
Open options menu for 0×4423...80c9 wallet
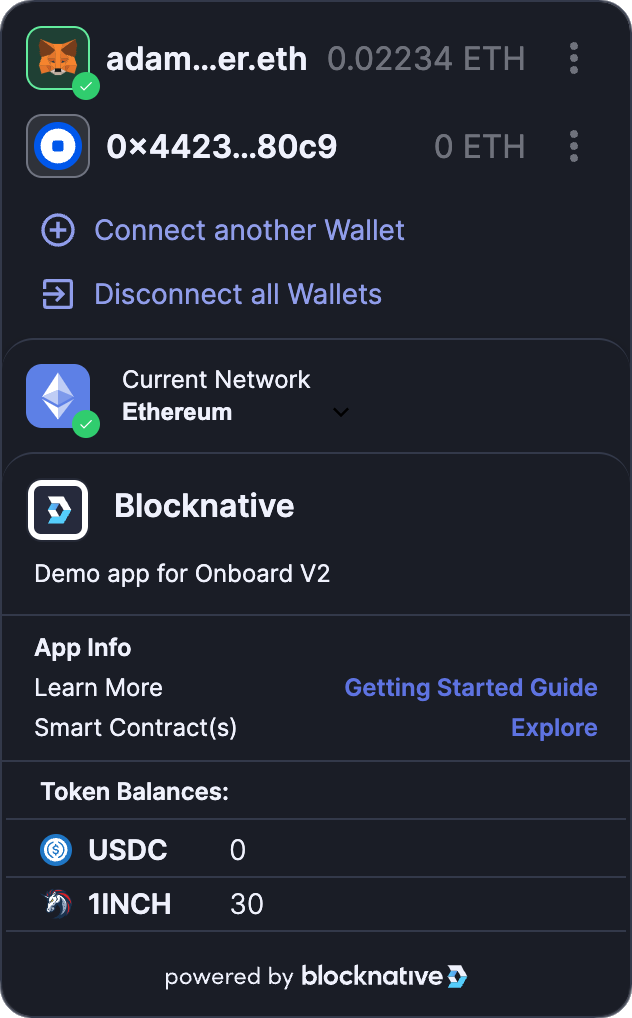click(x=573, y=147)
